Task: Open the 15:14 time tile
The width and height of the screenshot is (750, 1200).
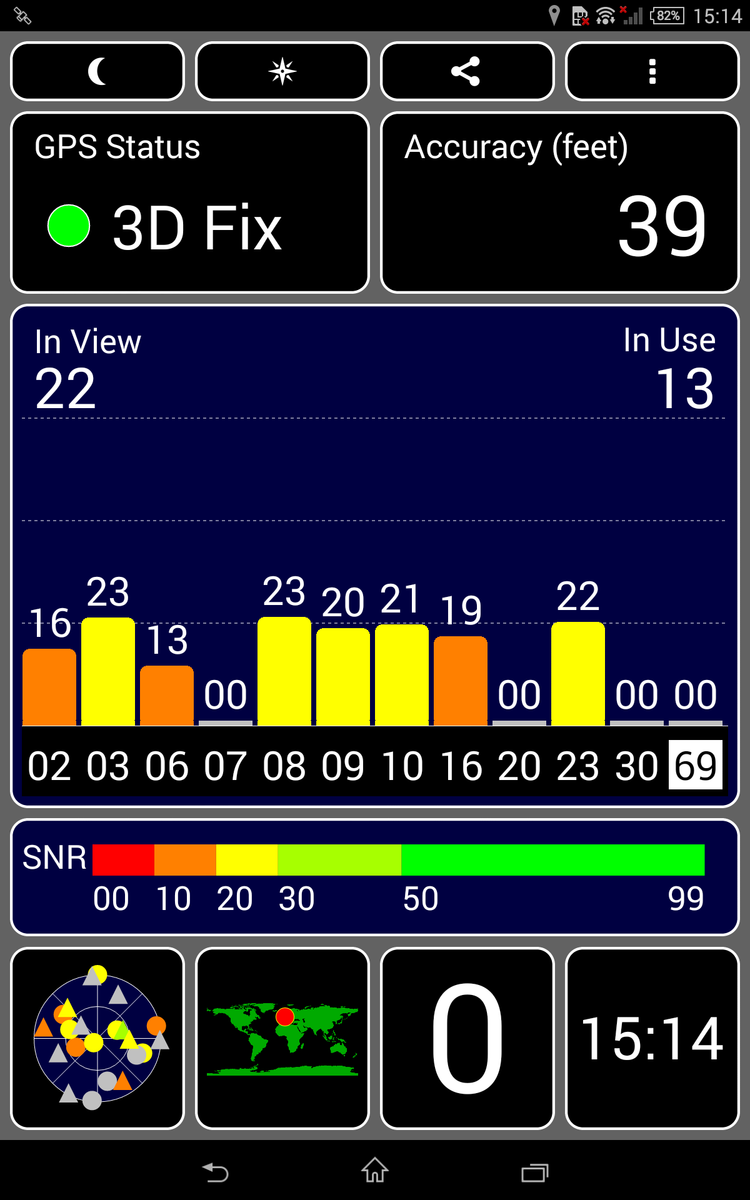Action: [652, 1037]
